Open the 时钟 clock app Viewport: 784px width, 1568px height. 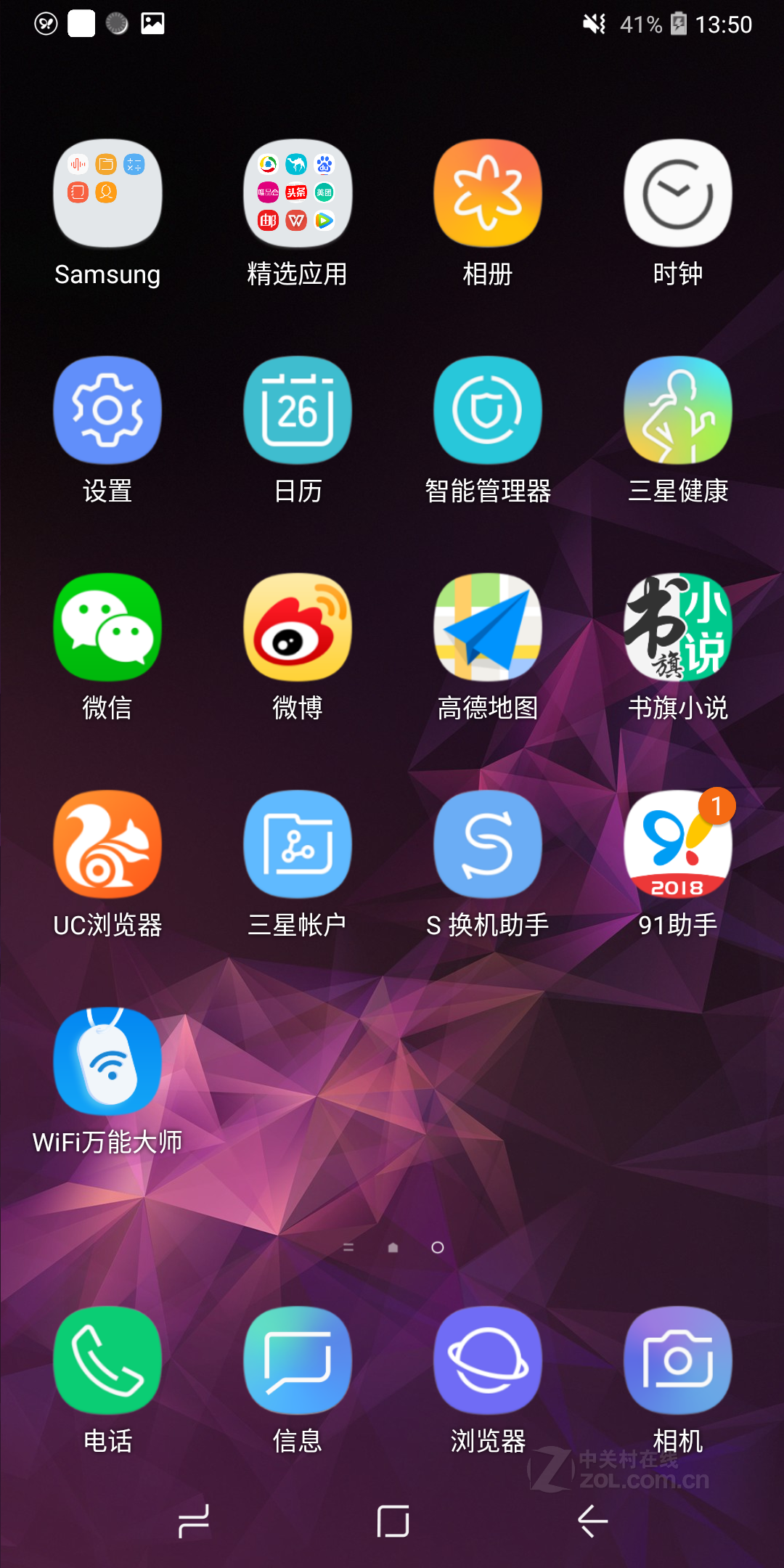click(x=678, y=194)
